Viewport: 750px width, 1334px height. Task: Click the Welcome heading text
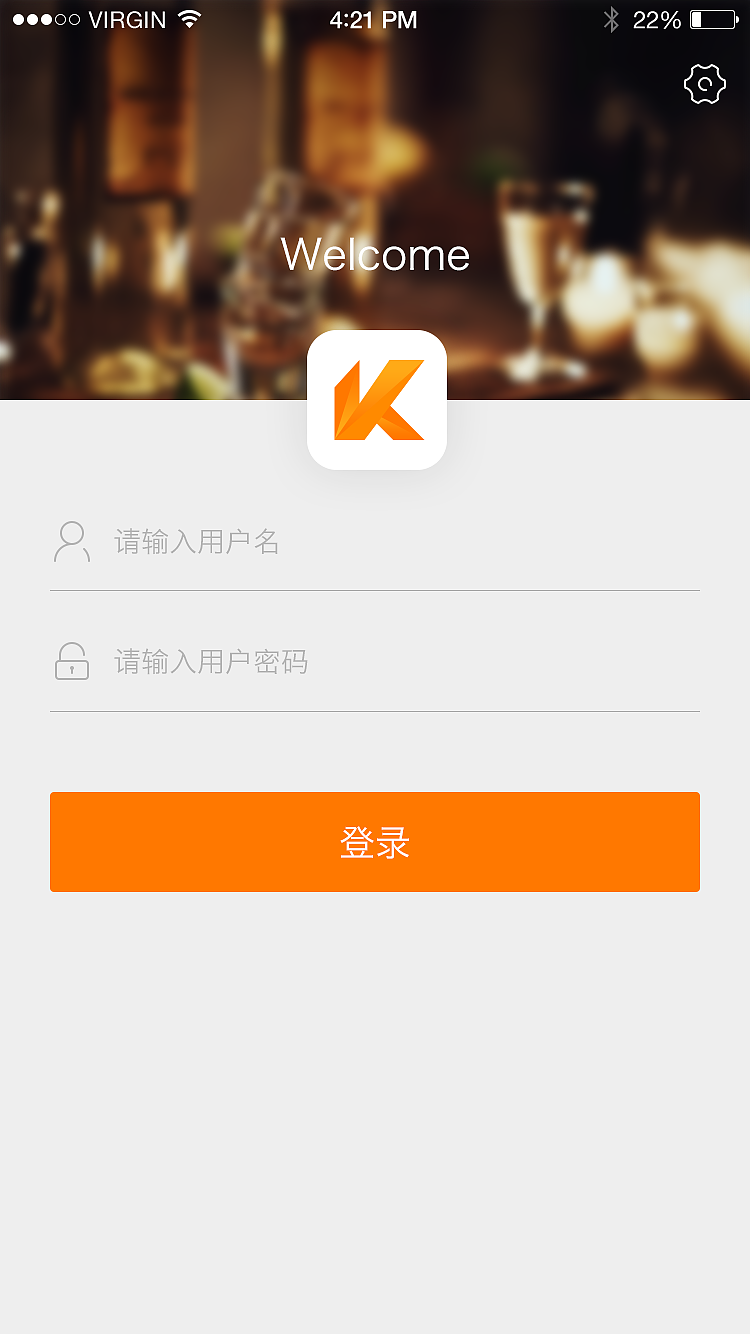375,254
